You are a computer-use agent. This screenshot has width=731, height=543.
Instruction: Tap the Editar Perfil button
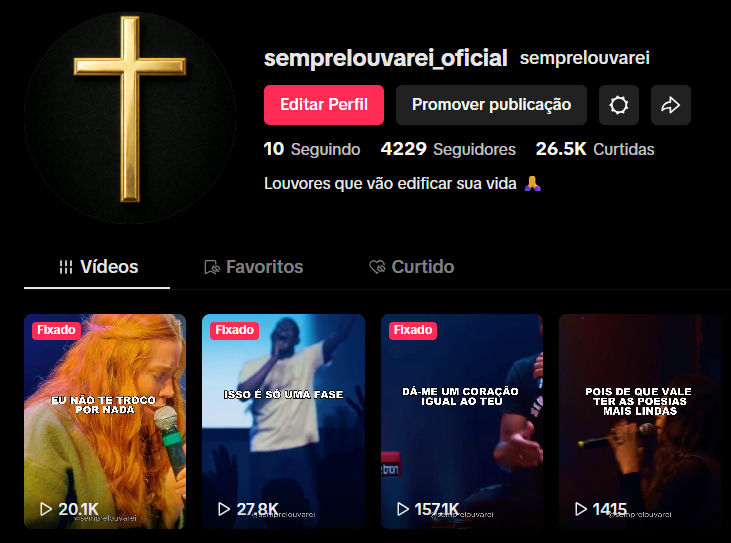(x=324, y=105)
